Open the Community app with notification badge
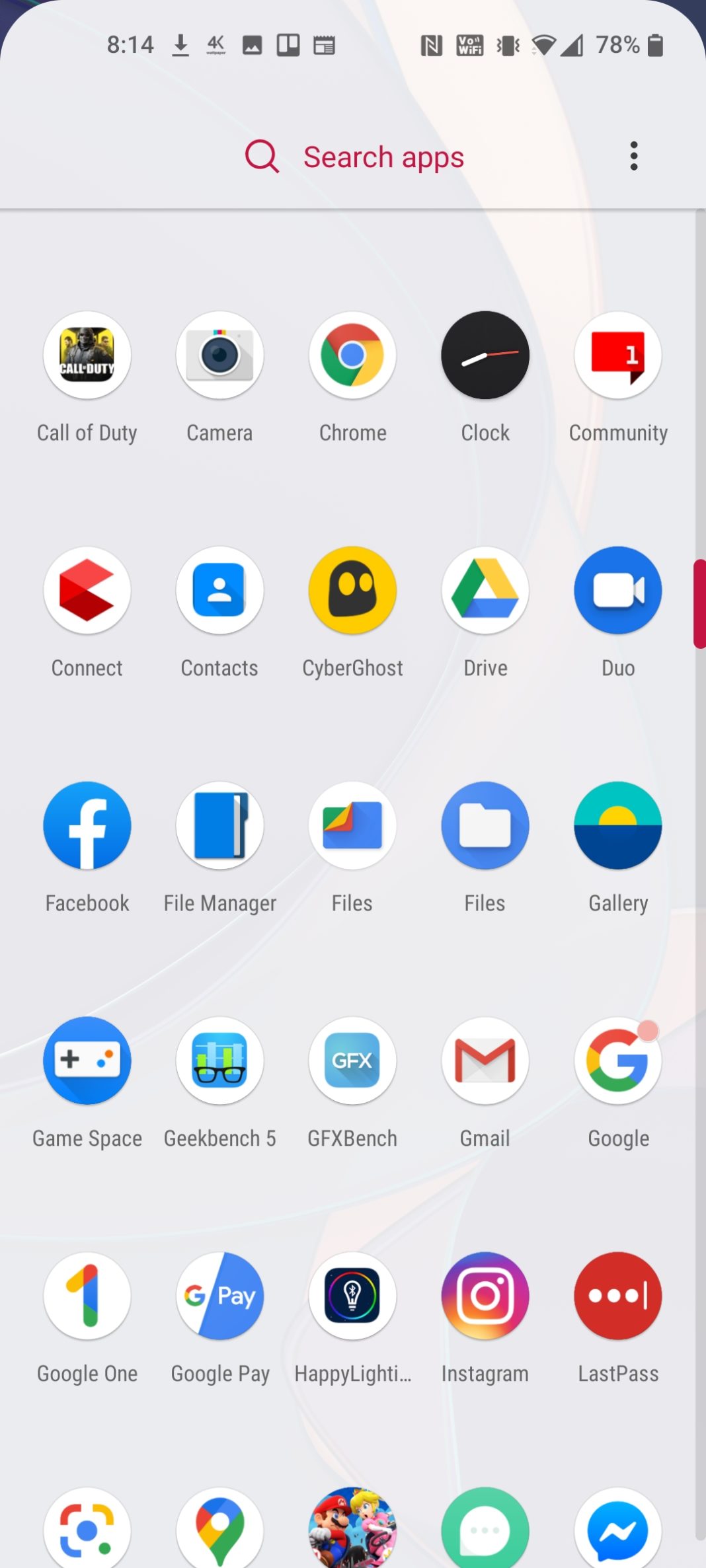The image size is (706, 1568). pyautogui.click(x=617, y=355)
